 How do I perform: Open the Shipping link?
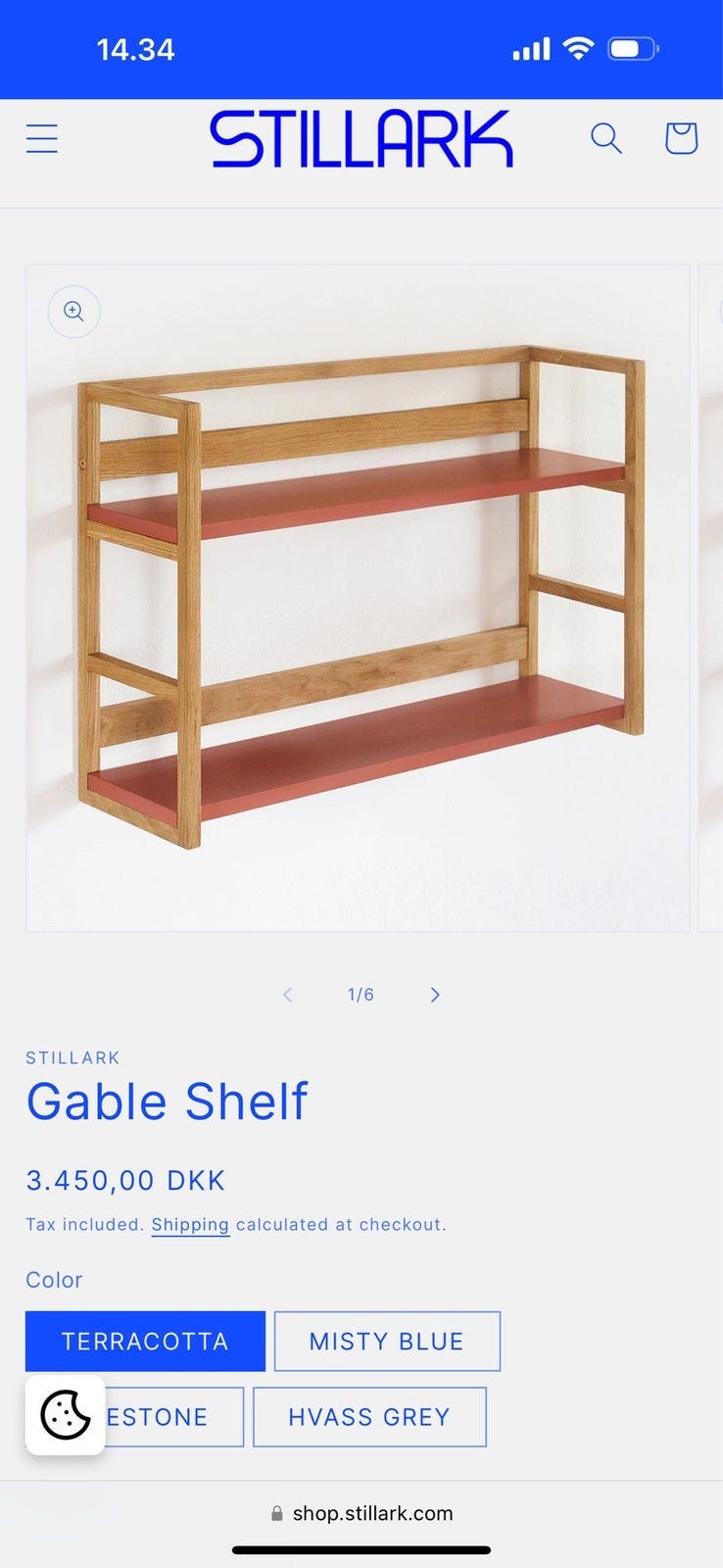(x=190, y=1225)
